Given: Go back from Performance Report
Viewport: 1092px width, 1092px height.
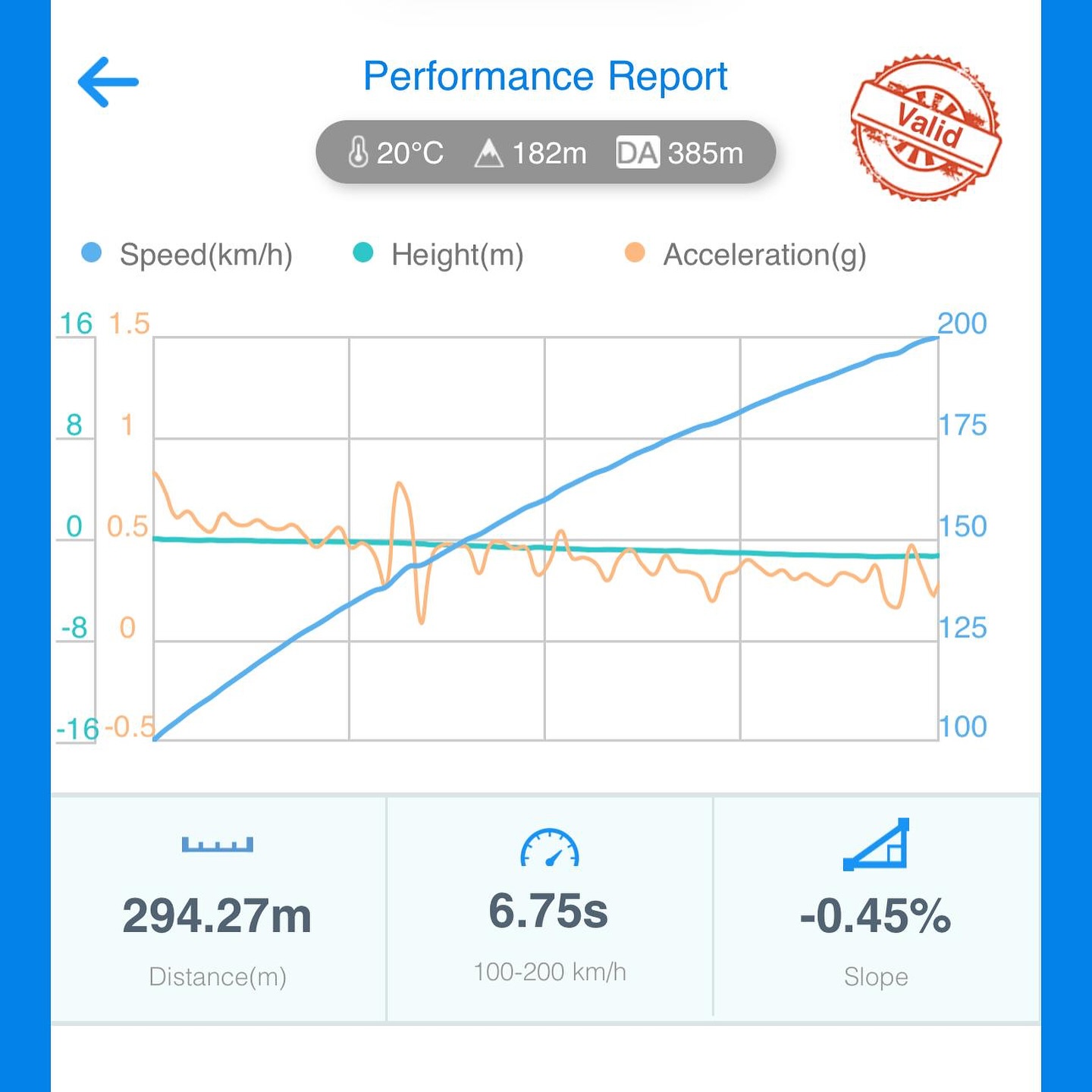Looking at the screenshot, I should pos(108,82).
